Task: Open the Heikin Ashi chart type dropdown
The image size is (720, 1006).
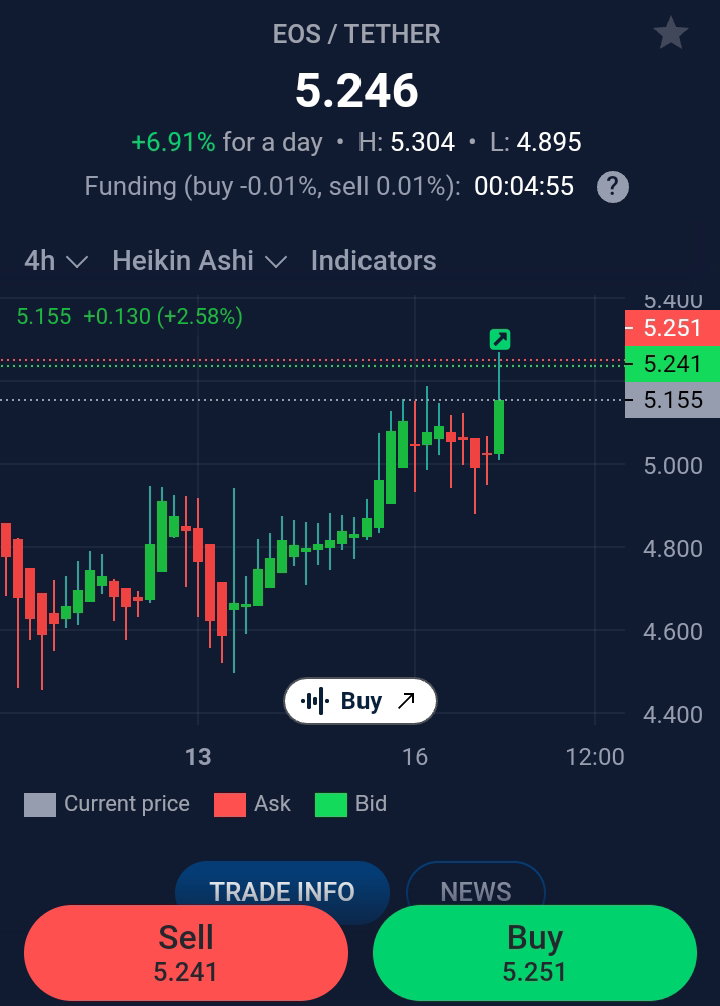Action: (x=200, y=261)
